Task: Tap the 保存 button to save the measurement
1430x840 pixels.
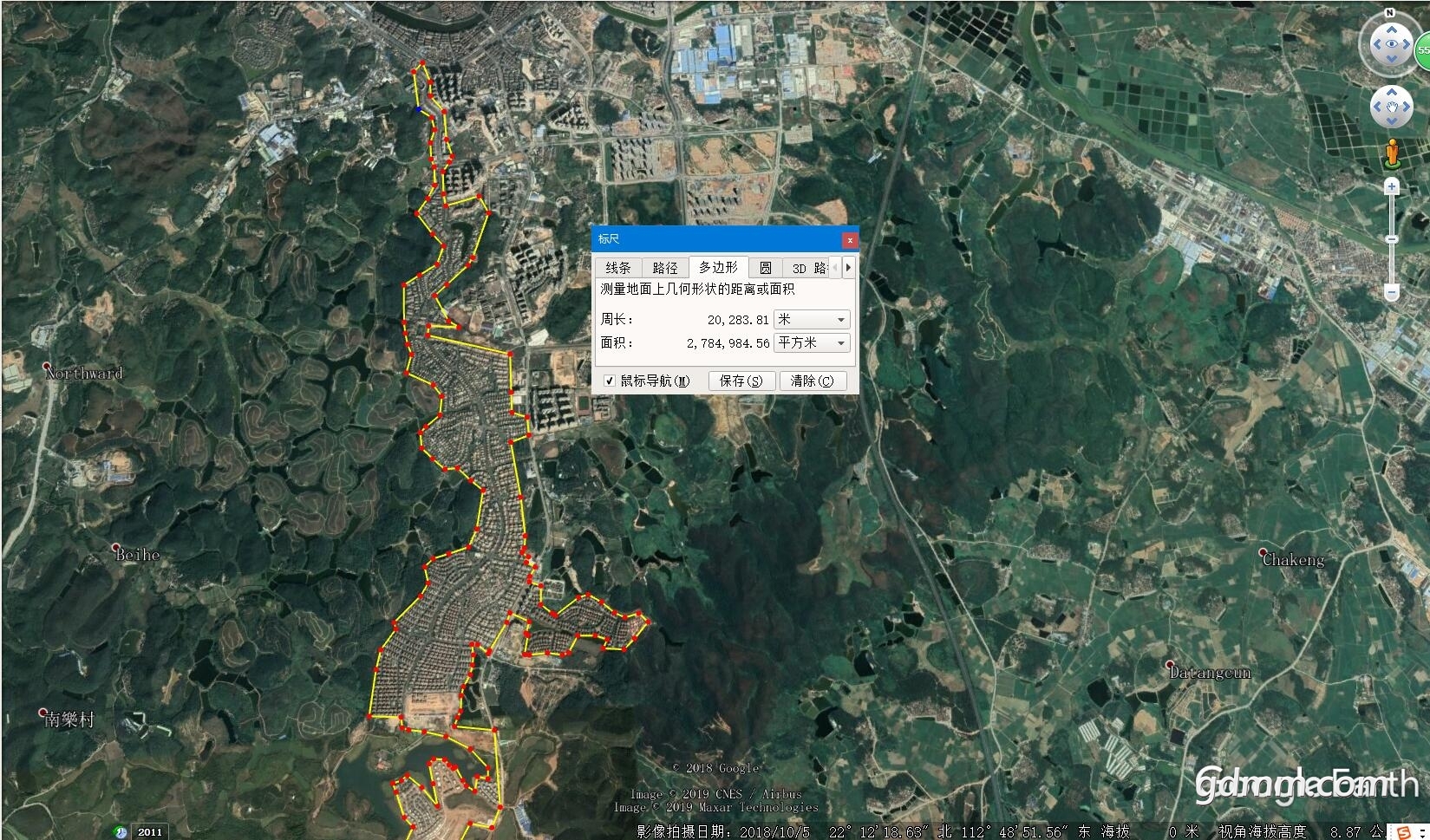Action: pos(741,381)
